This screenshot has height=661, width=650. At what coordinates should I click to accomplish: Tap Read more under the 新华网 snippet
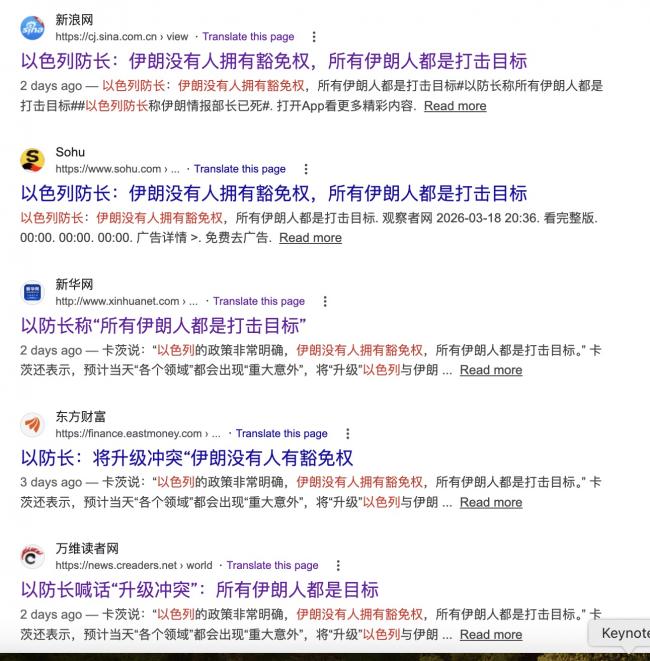490,370
